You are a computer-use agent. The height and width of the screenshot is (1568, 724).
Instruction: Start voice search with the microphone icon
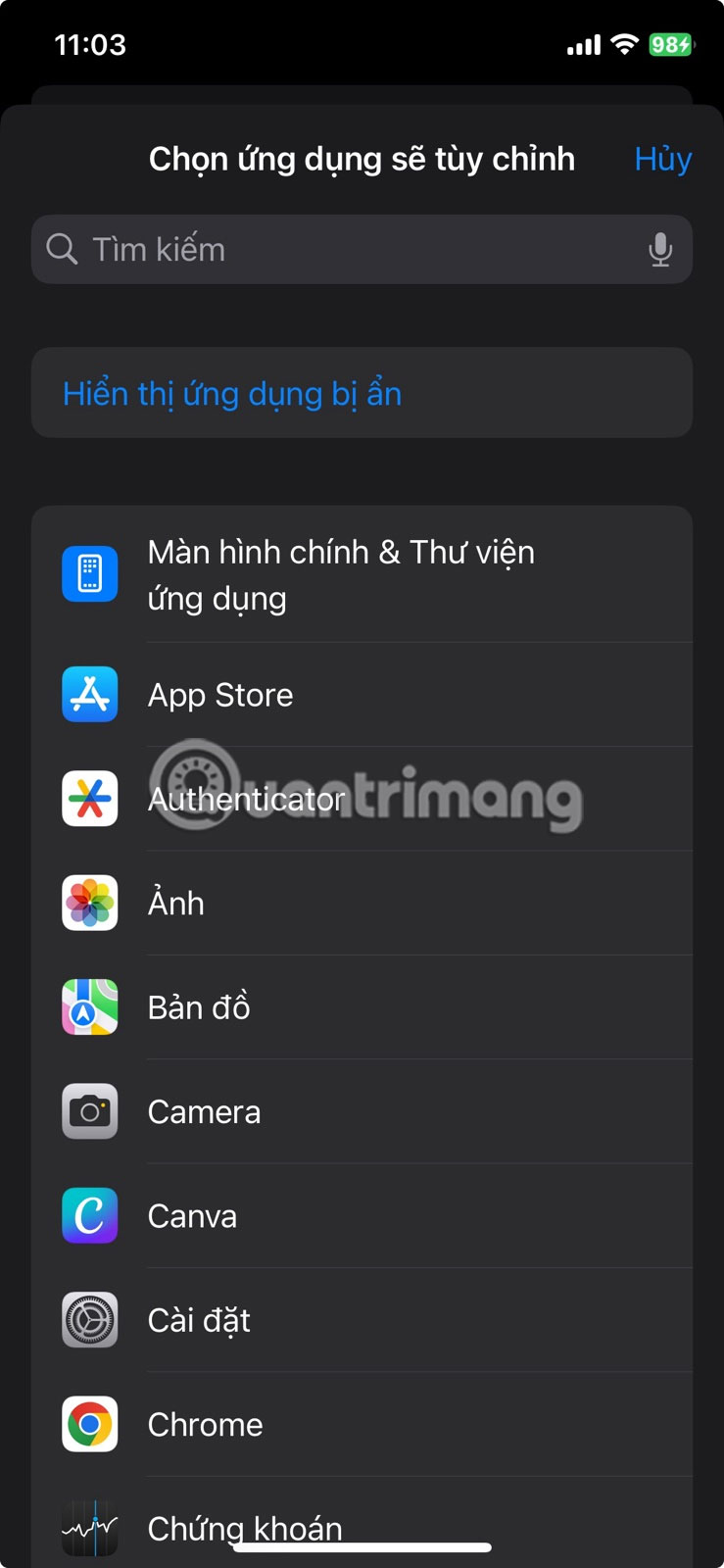point(660,250)
